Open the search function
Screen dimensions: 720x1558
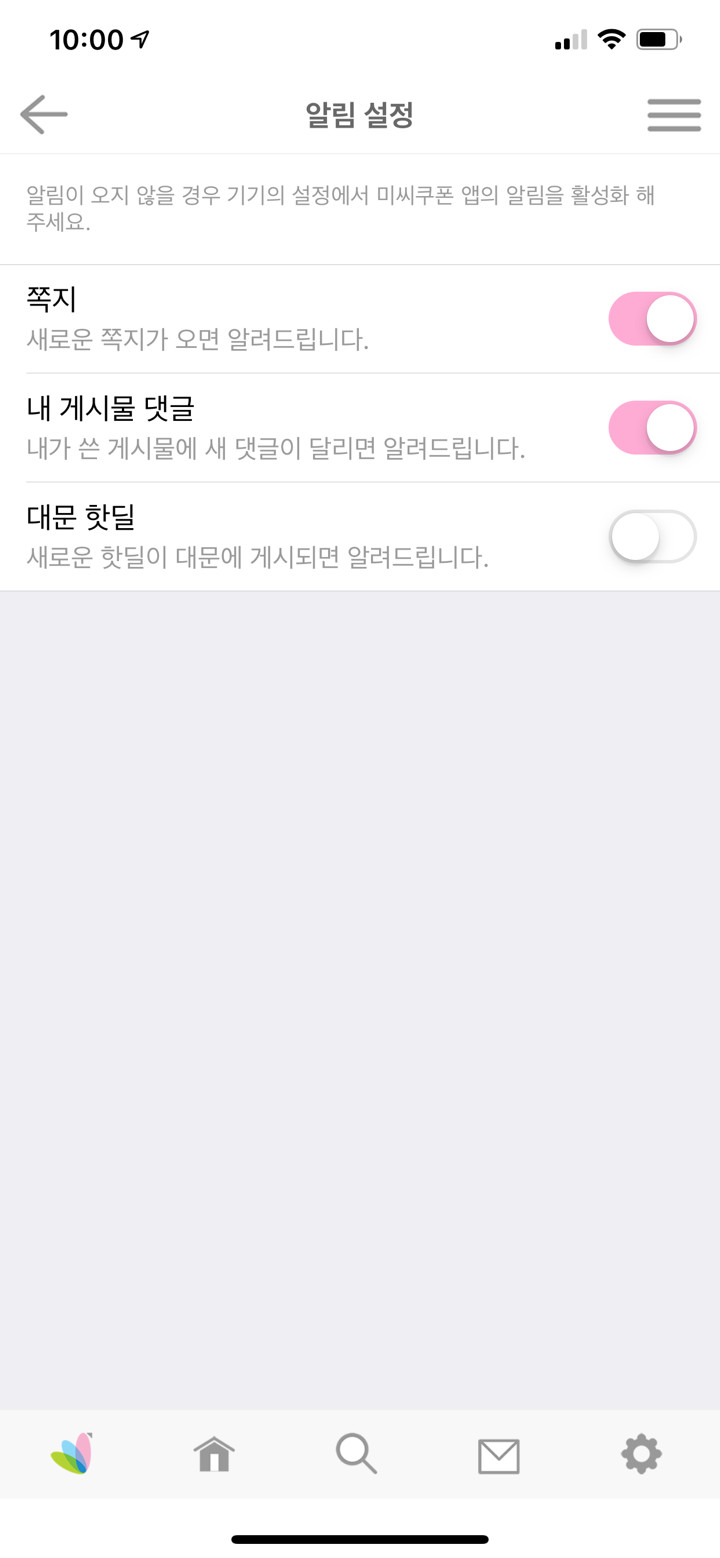click(356, 1455)
